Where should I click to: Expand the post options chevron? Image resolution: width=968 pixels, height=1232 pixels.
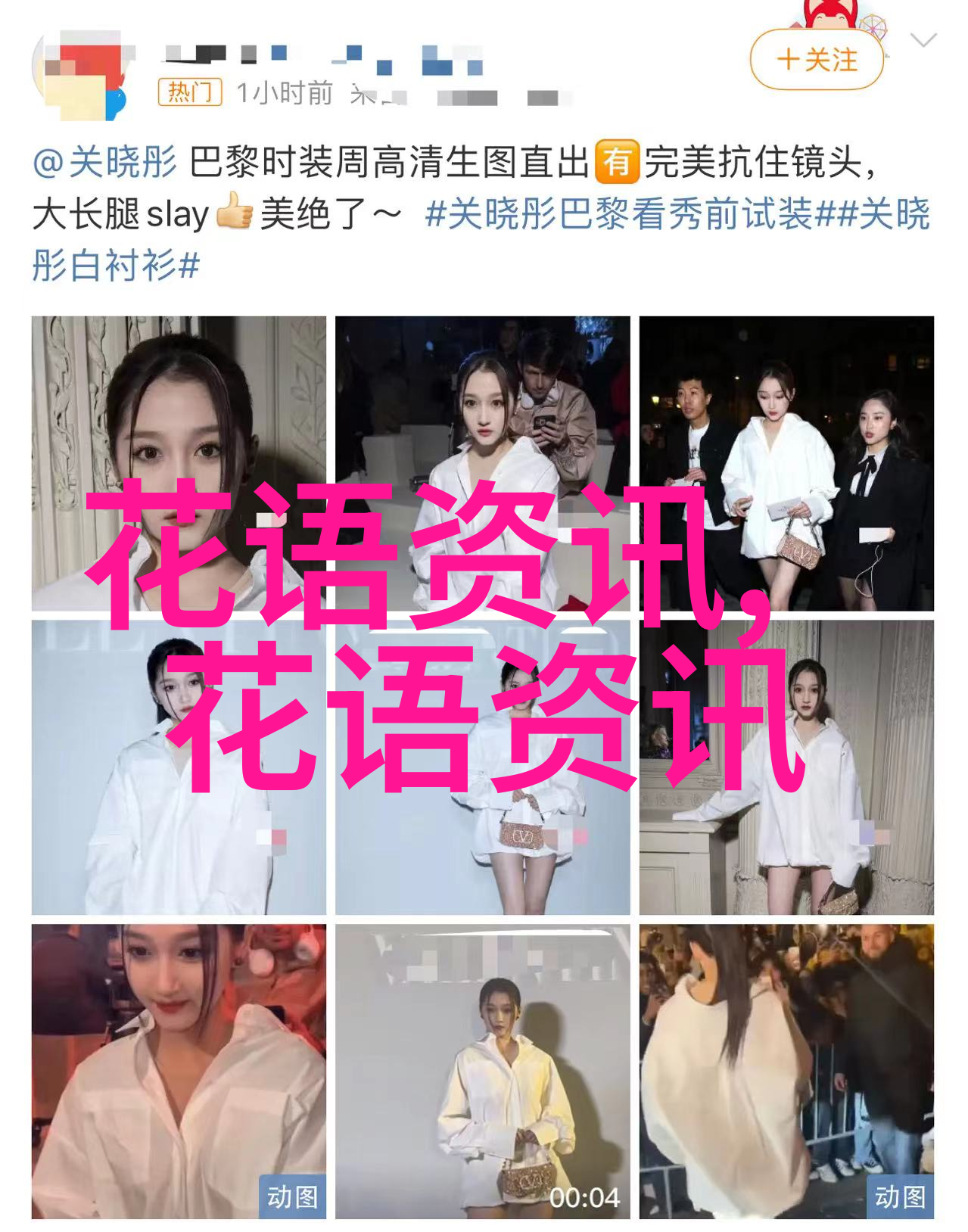pos(924,41)
